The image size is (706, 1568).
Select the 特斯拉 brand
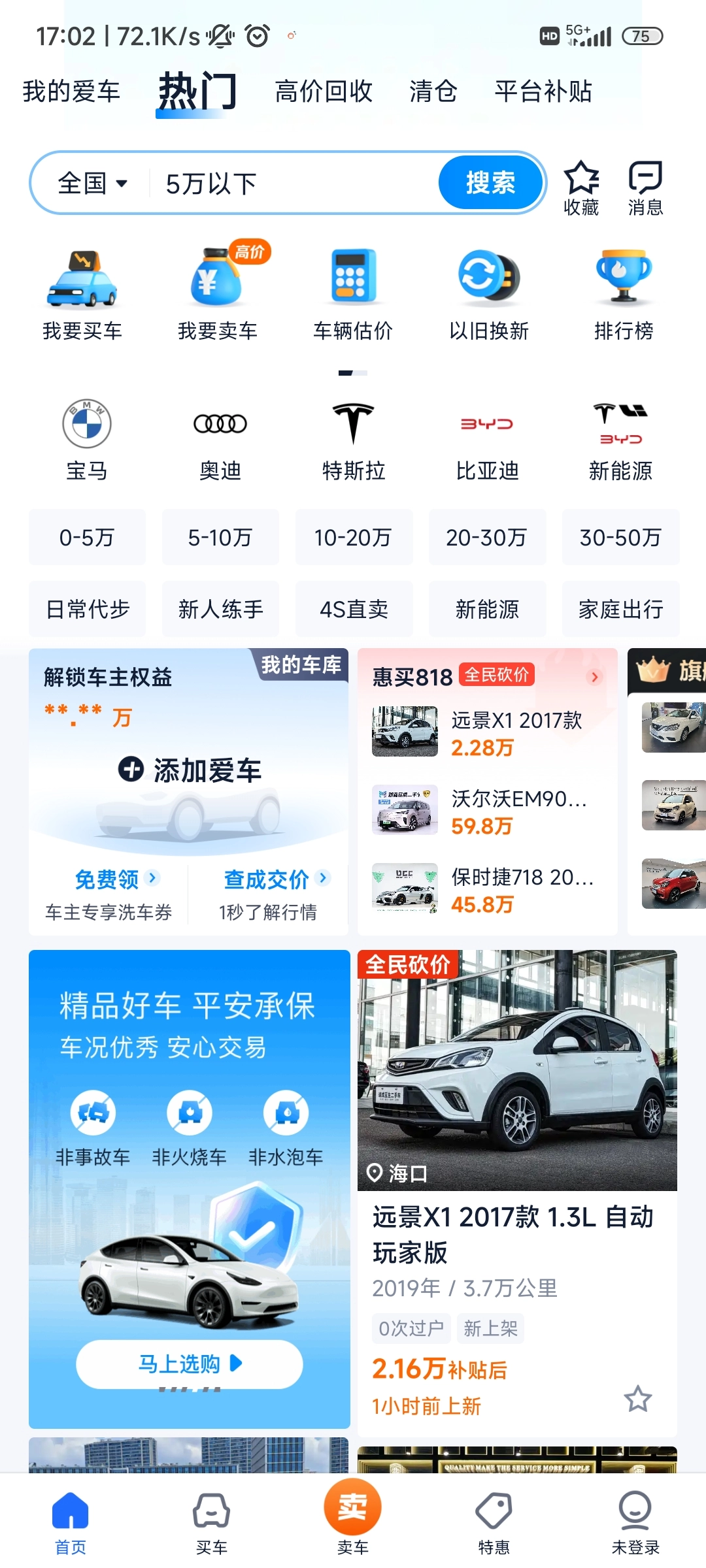tap(353, 440)
